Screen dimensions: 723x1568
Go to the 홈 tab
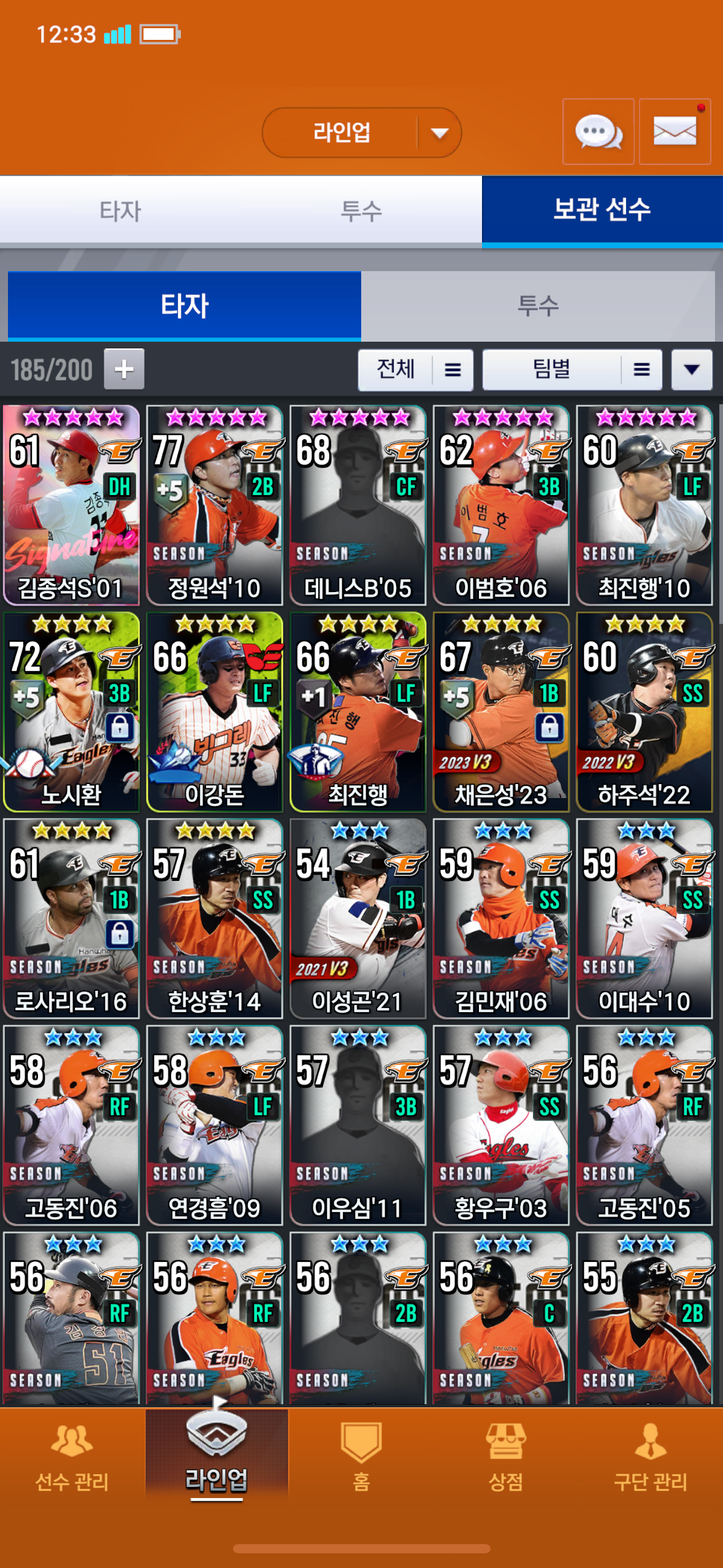[x=361, y=1460]
